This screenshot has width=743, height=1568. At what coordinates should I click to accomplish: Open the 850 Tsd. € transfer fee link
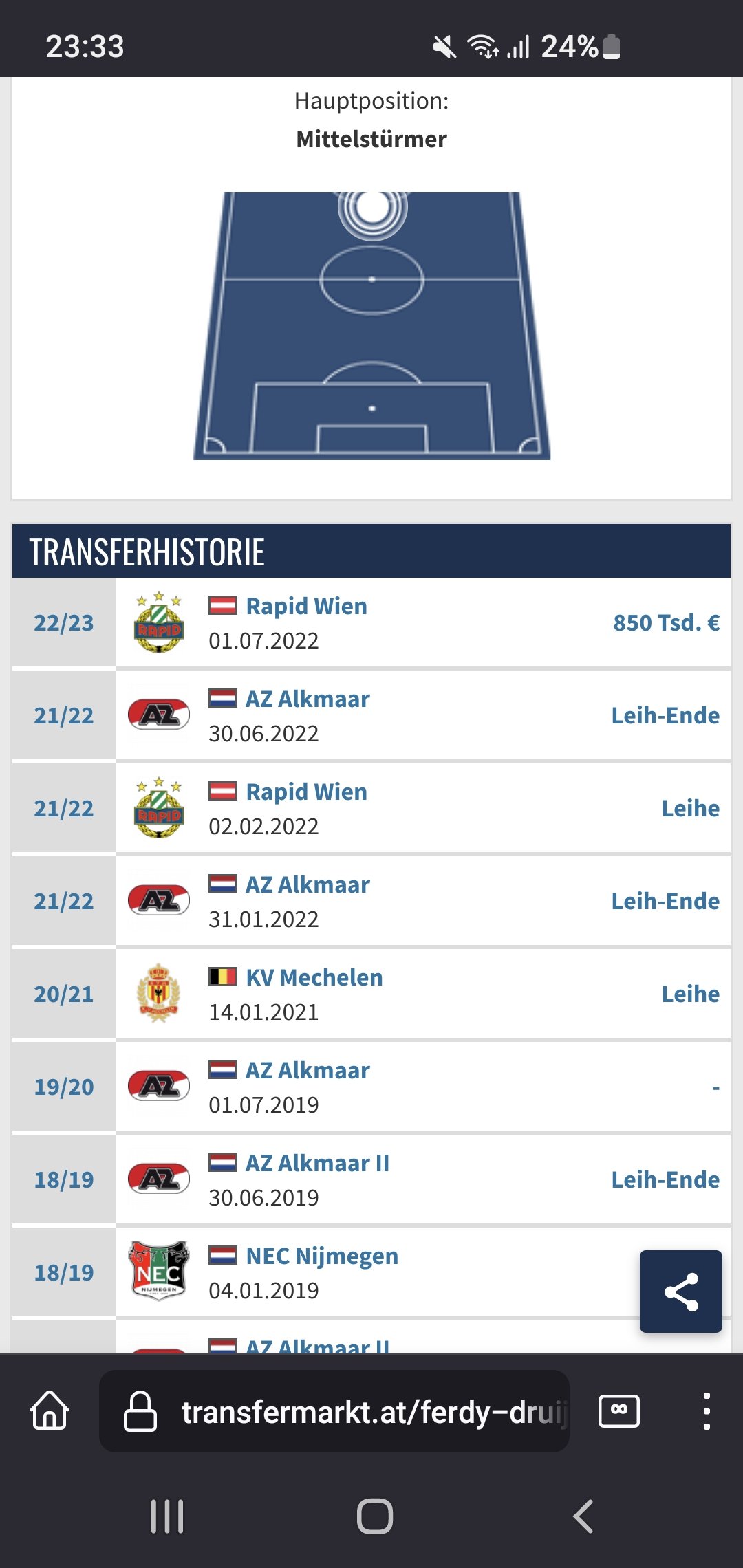(x=667, y=623)
